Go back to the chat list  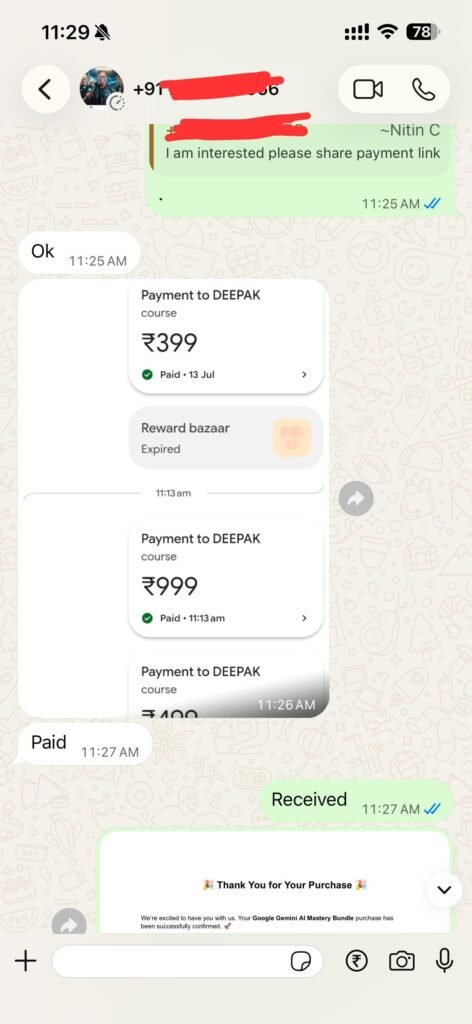pos(46,89)
